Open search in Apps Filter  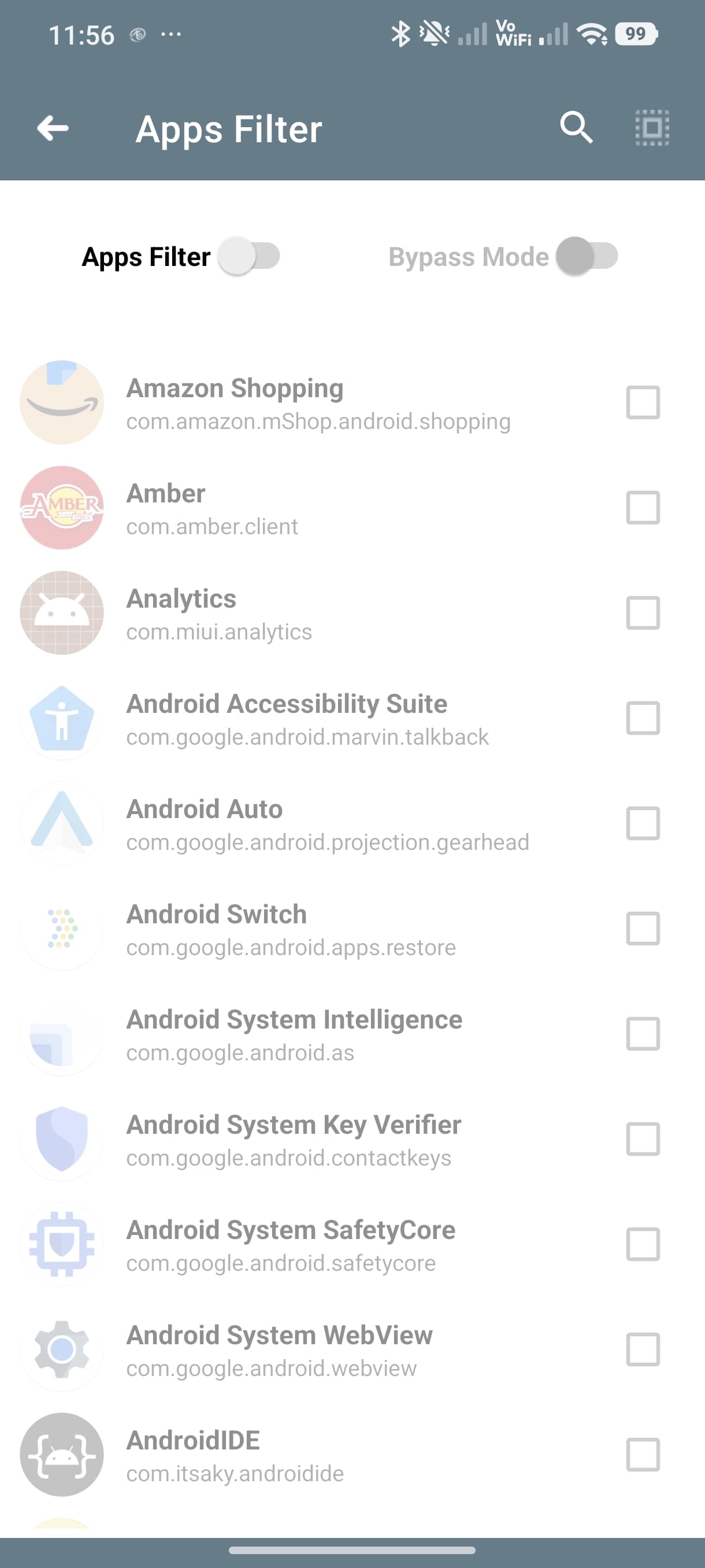click(x=576, y=128)
